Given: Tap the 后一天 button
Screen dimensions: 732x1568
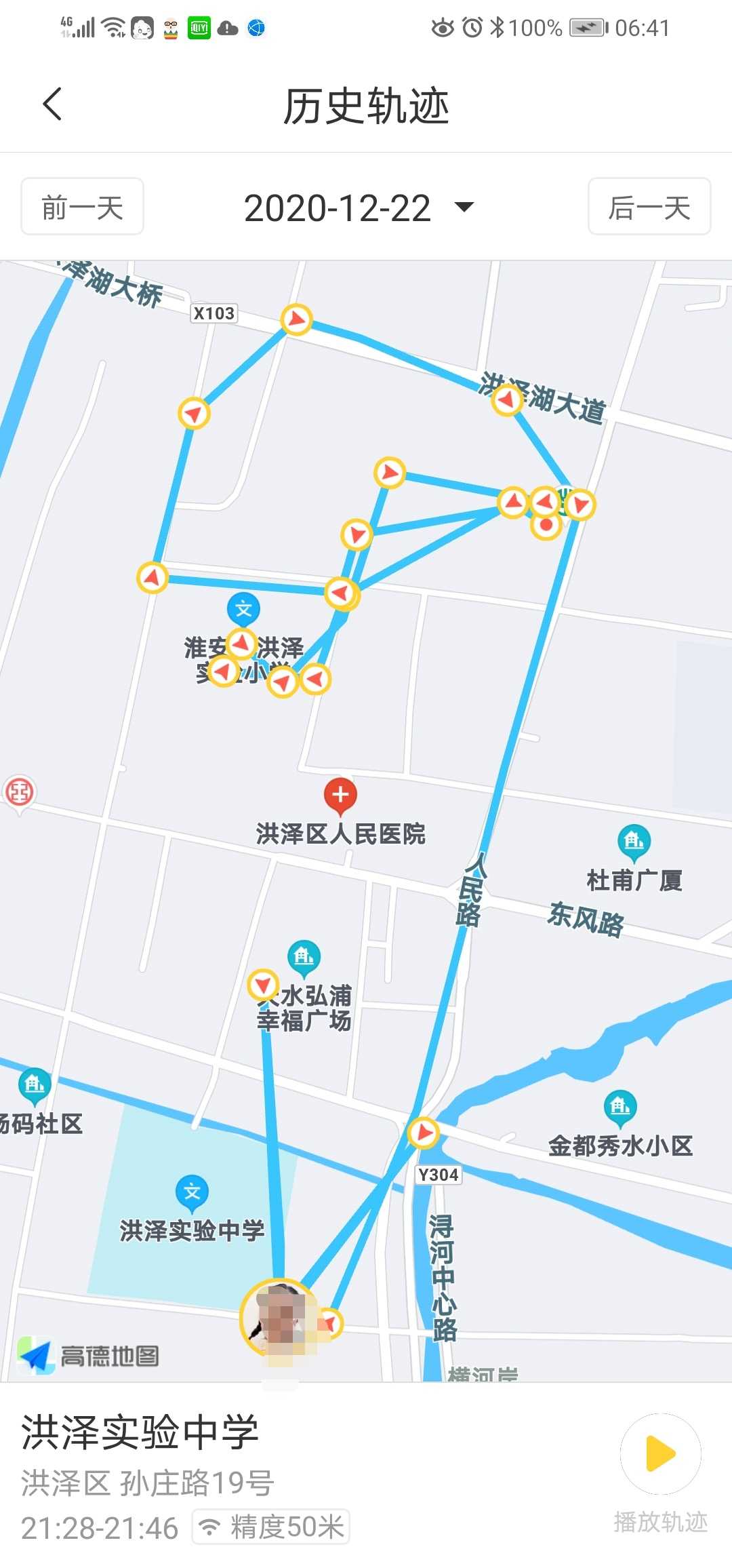Looking at the screenshot, I should coord(649,207).
